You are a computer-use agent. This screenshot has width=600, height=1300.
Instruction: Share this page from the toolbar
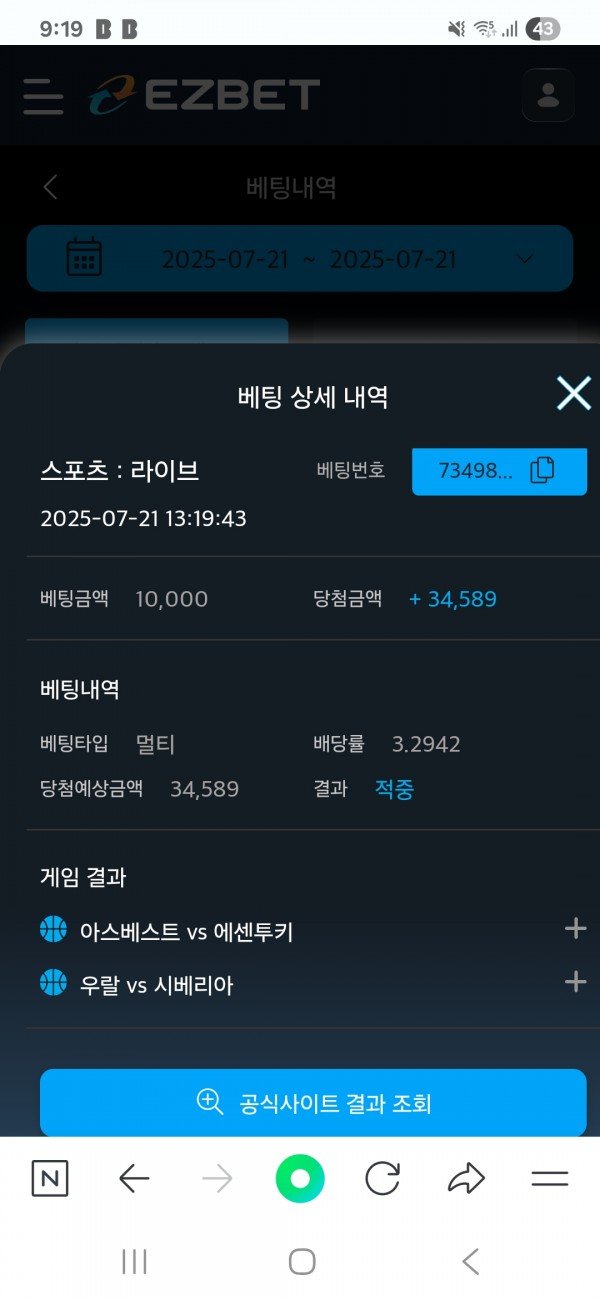coord(466,1179)
